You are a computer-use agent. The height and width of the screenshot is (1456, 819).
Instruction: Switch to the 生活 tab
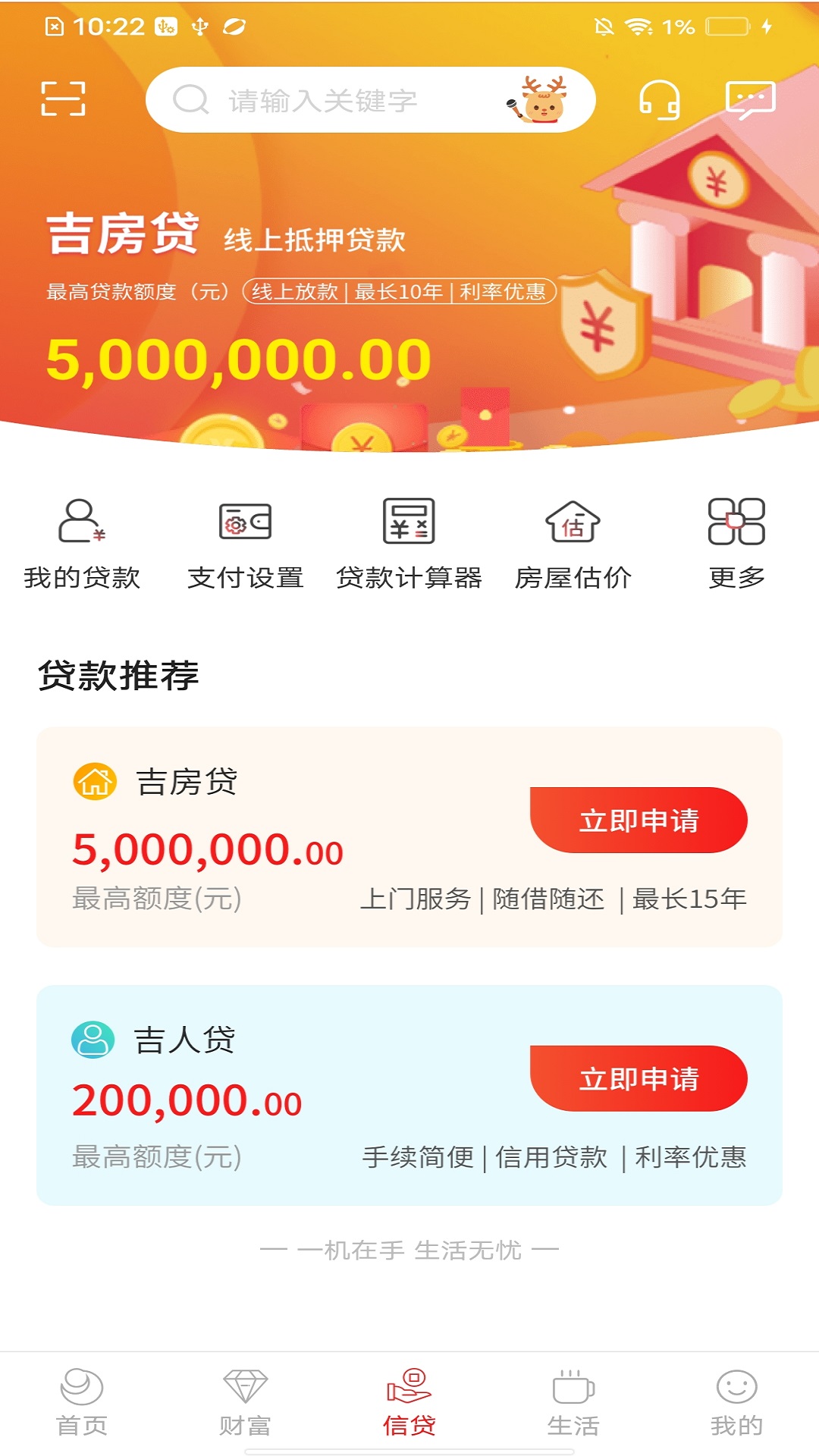coord(573,1403)
